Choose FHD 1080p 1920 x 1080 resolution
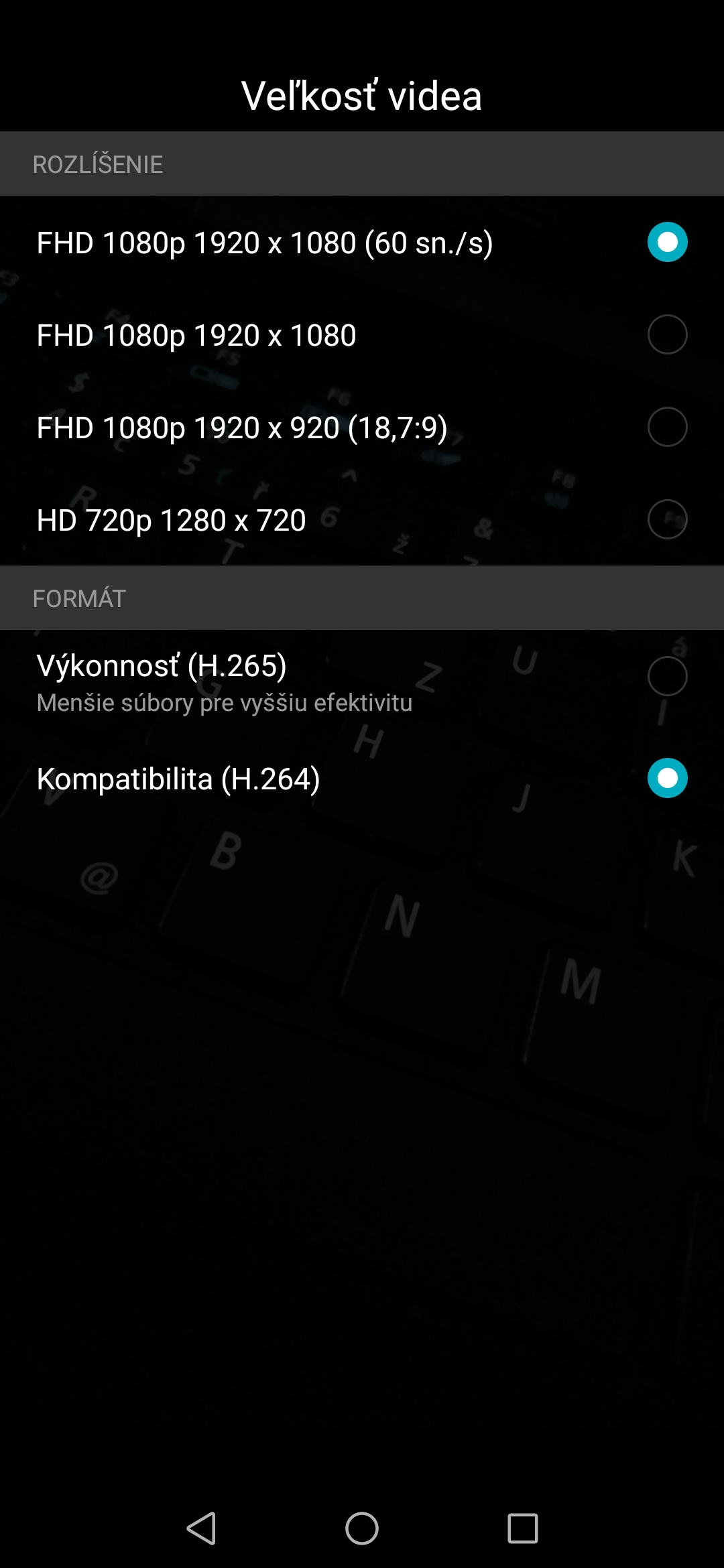Screen dimensions: 724x1568 [x=362, y=334]
